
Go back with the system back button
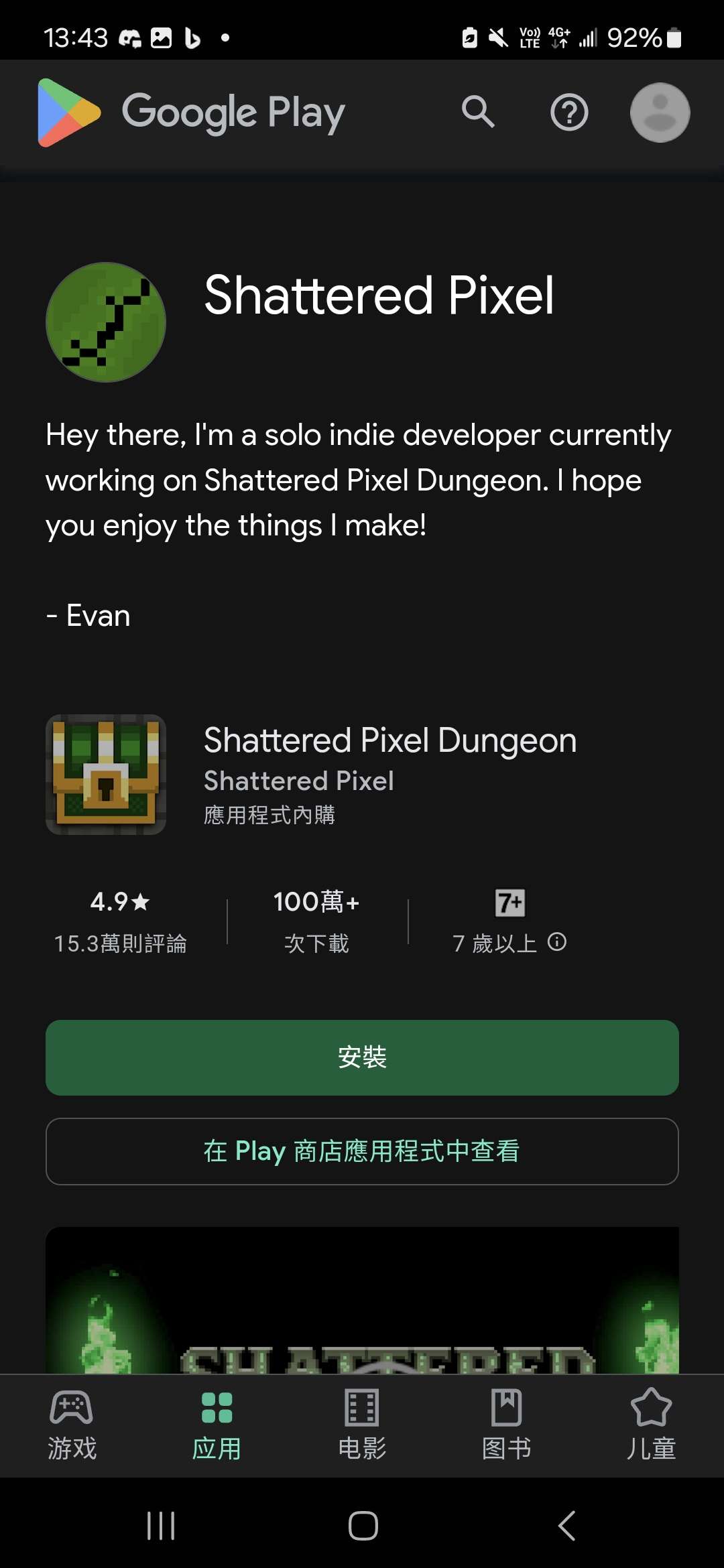coord(566,1526)
